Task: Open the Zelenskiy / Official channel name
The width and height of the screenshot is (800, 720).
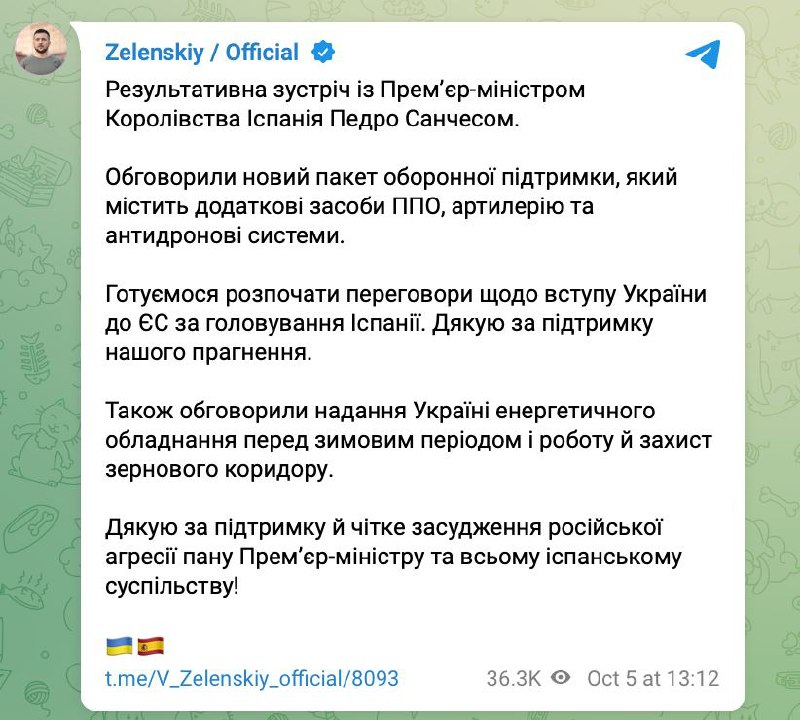Action: tap(201, 52)
